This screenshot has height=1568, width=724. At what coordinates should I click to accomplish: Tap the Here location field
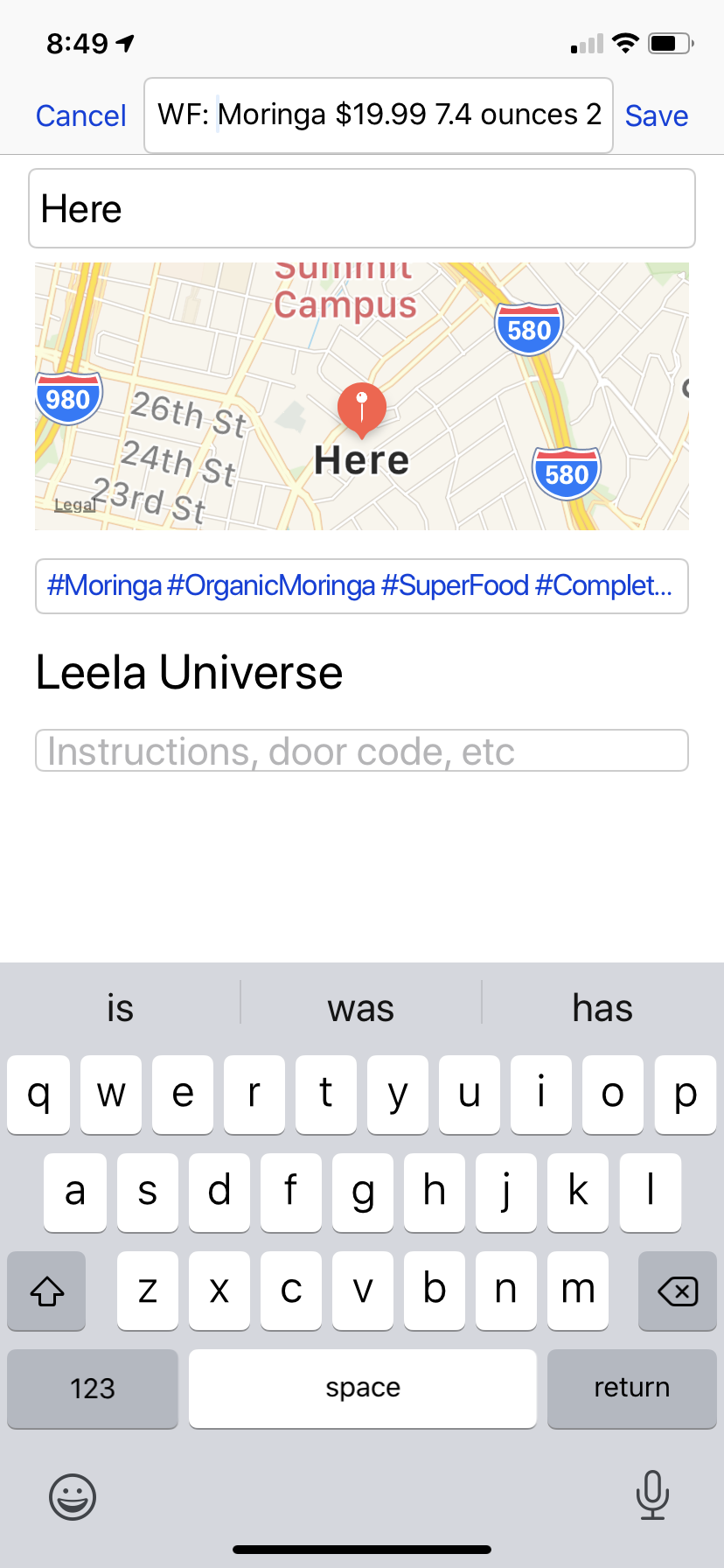coord(362,208)
